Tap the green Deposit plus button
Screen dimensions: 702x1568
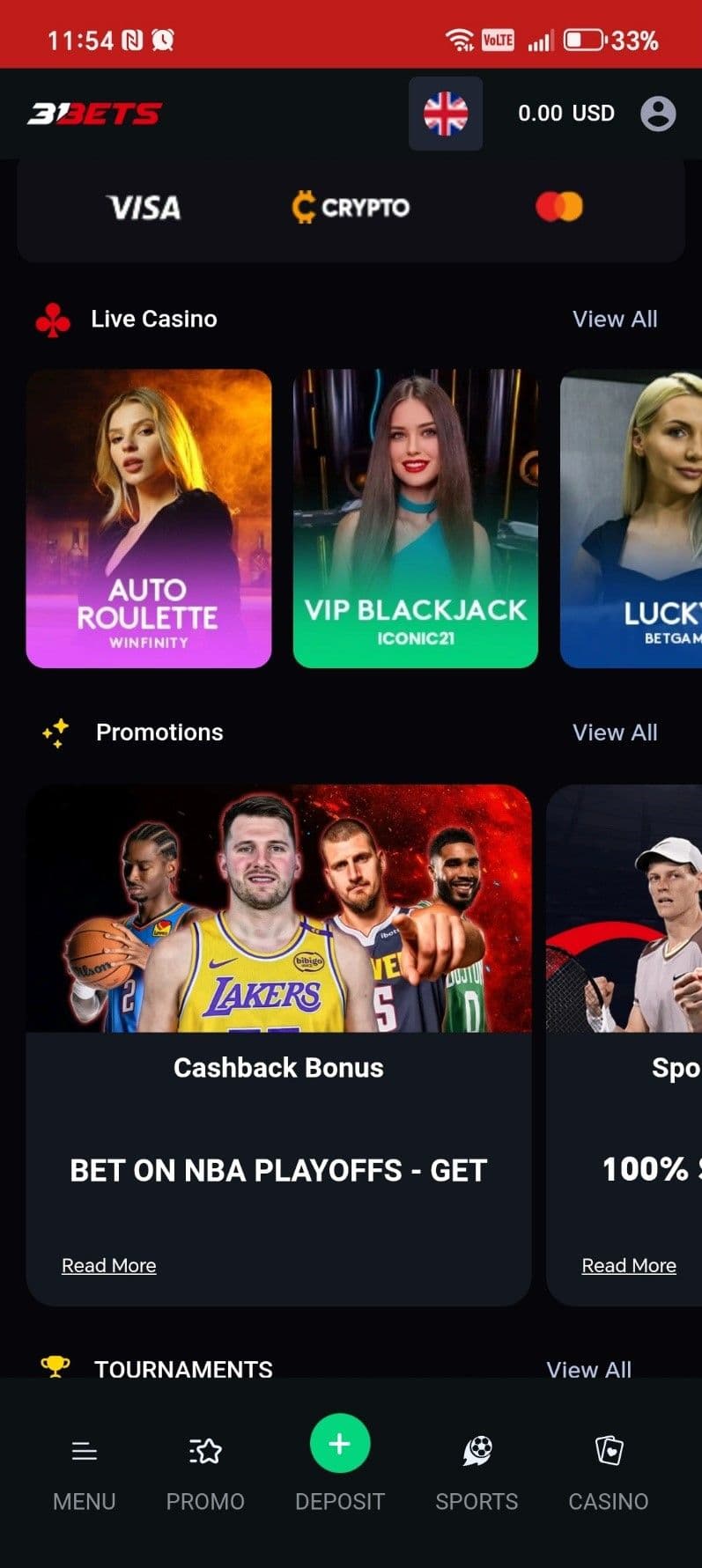coord(340,1444)
